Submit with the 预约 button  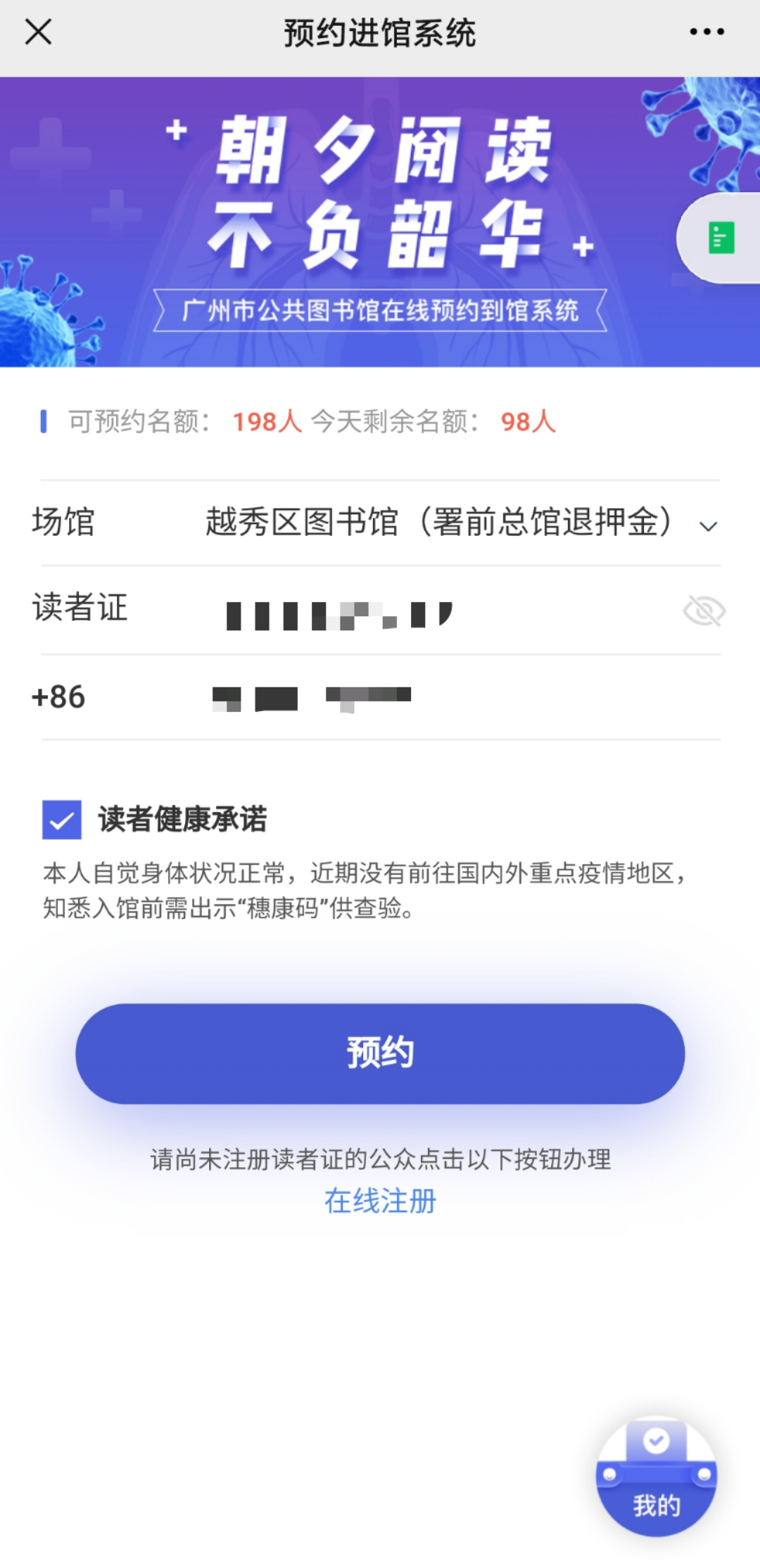(x=380, y=1053)
